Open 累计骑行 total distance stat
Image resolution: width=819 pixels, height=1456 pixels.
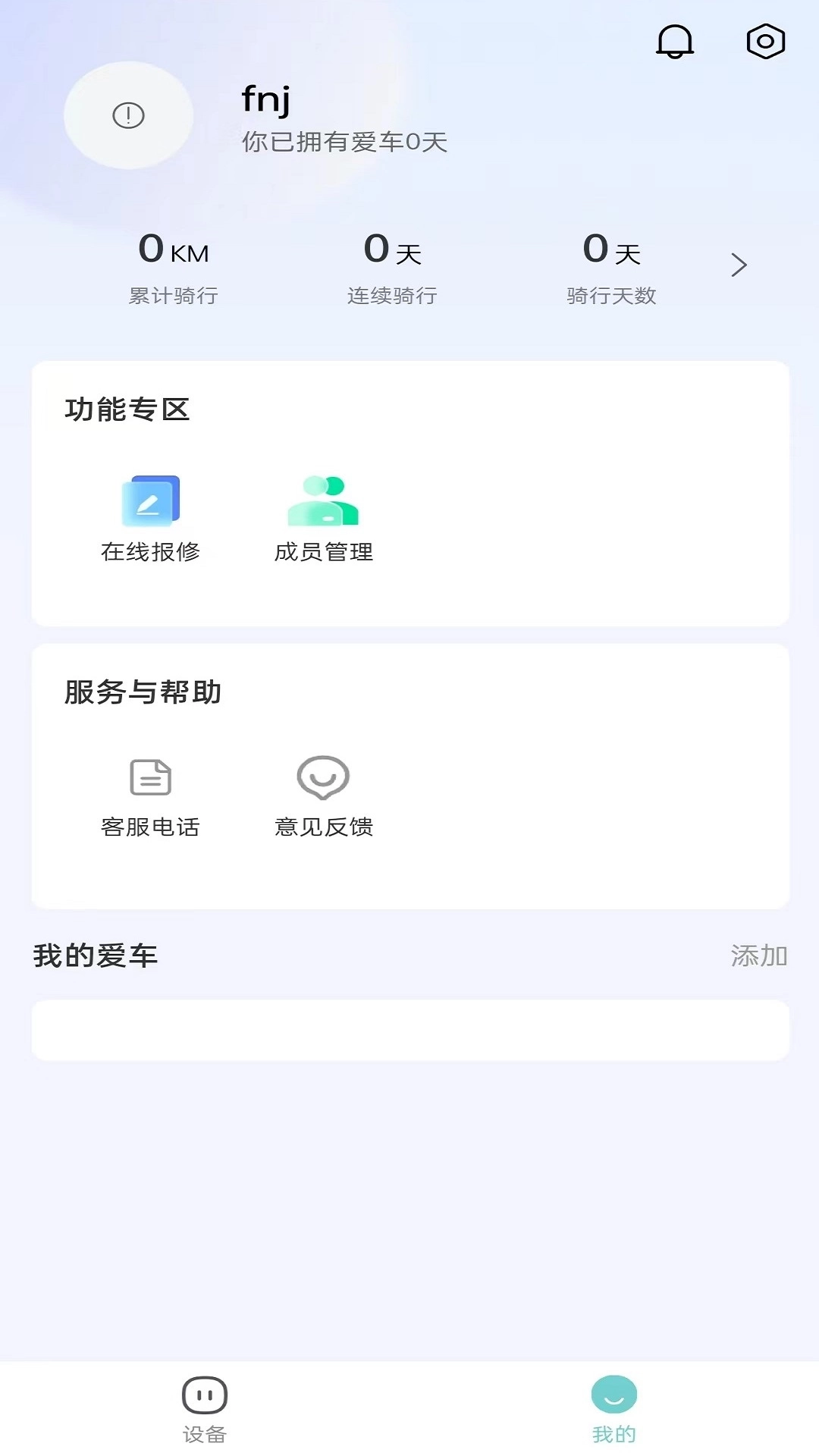[172, 267]
